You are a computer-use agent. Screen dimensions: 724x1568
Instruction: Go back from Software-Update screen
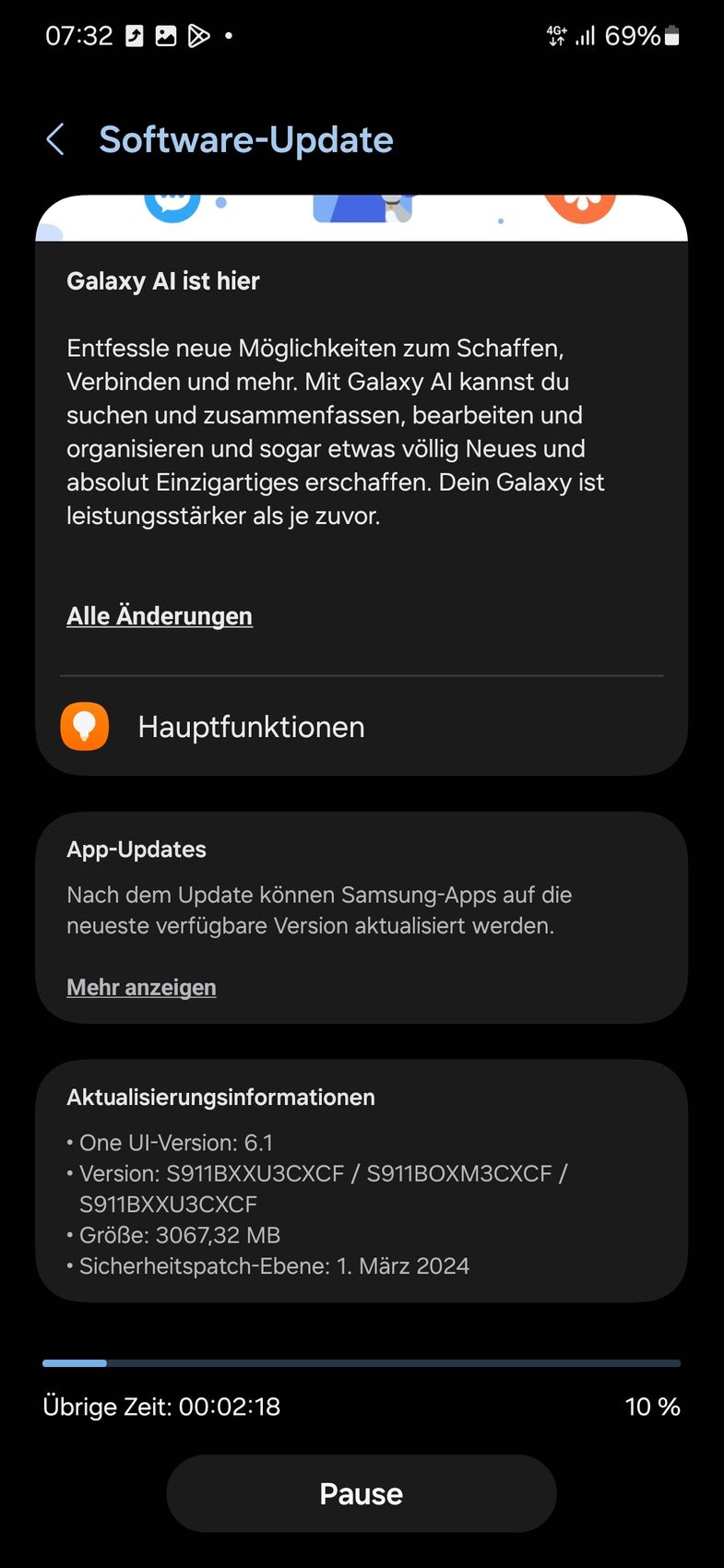(x=55, y=140)
